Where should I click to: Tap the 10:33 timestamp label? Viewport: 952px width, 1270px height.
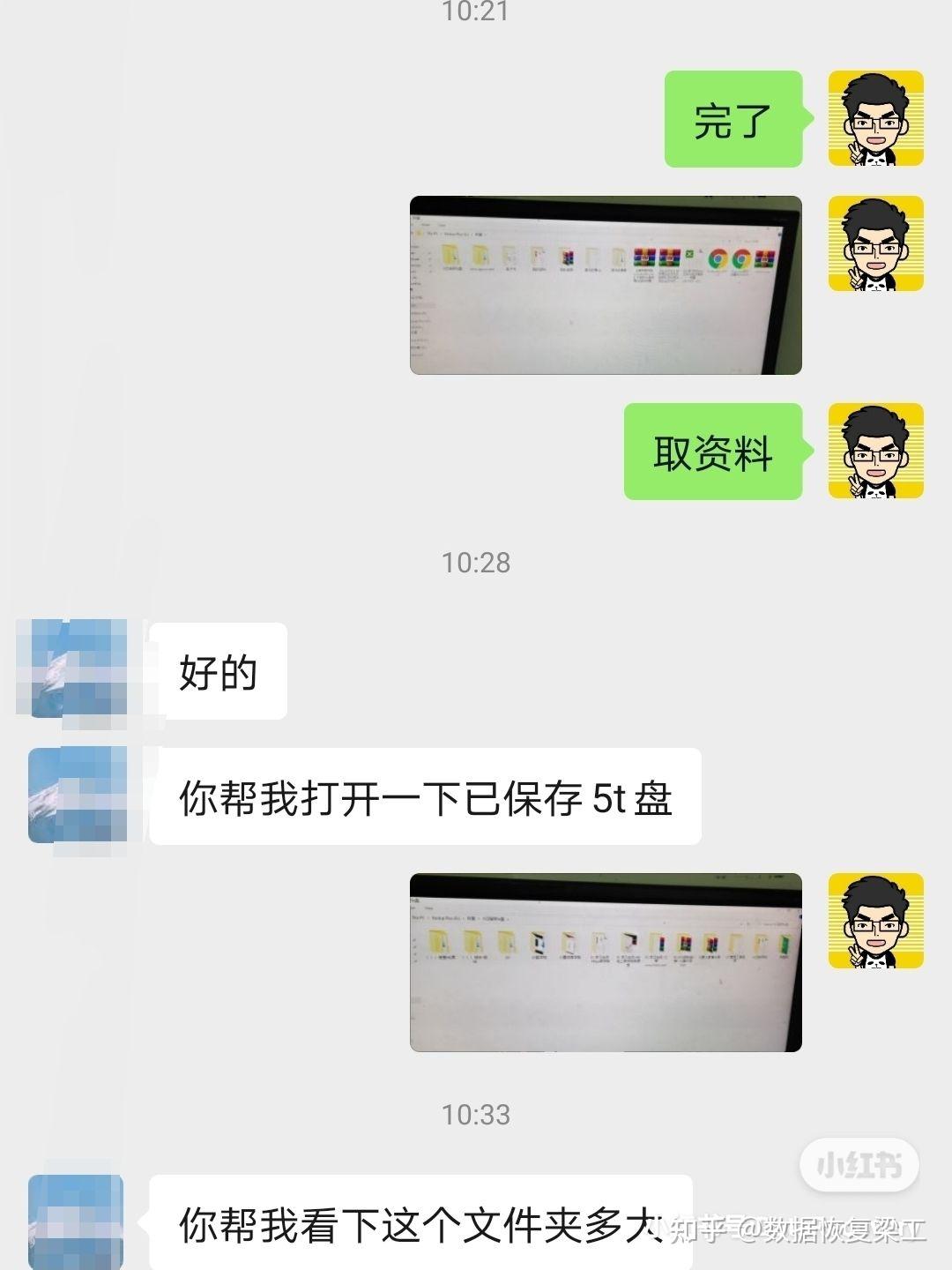(x=476, y=1113)
